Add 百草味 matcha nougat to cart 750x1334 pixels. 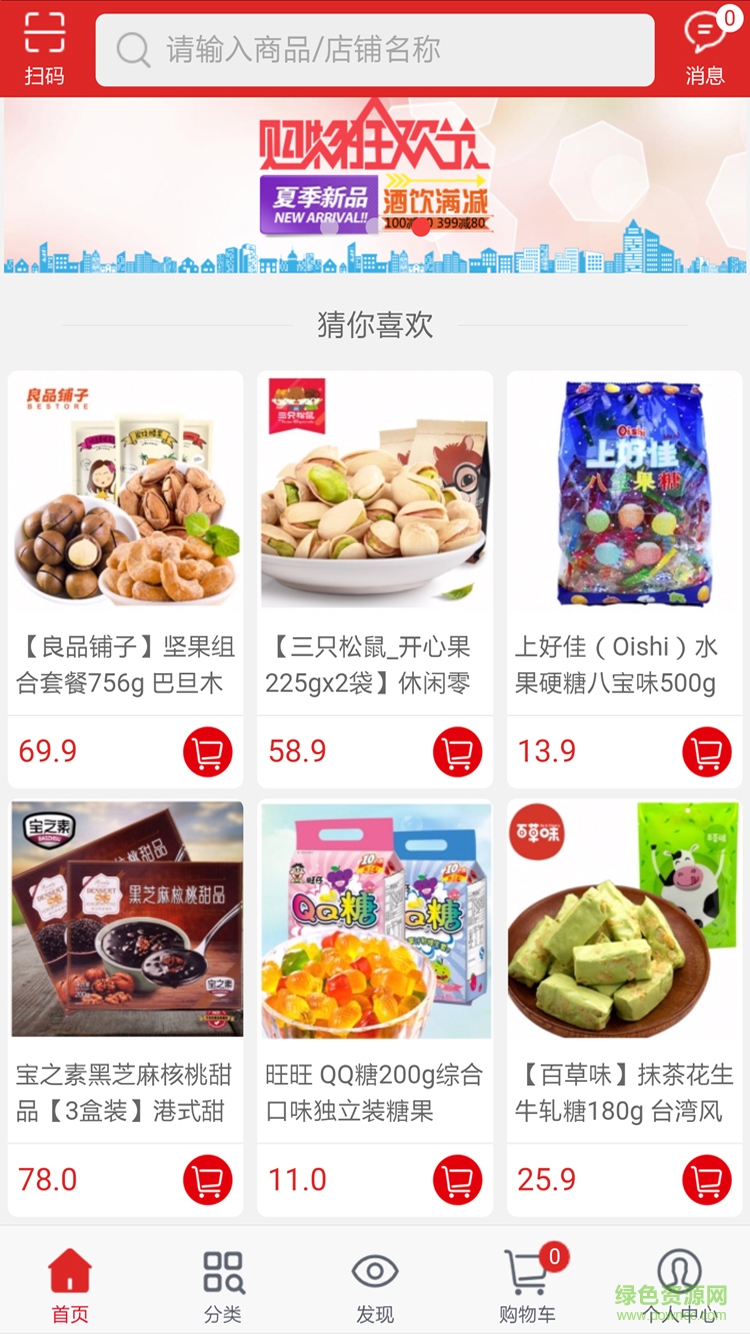tap(705, 1179)
